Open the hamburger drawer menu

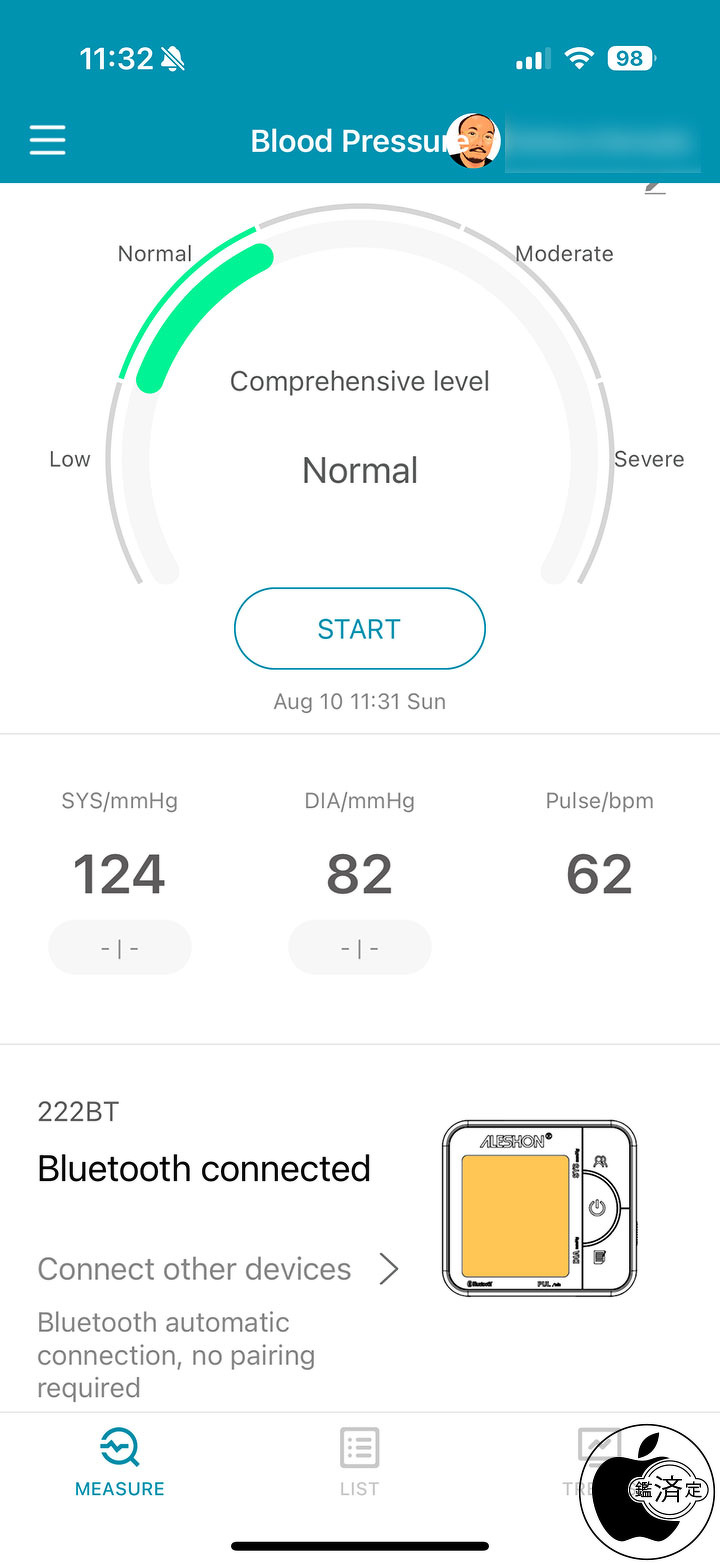(47, 140)
